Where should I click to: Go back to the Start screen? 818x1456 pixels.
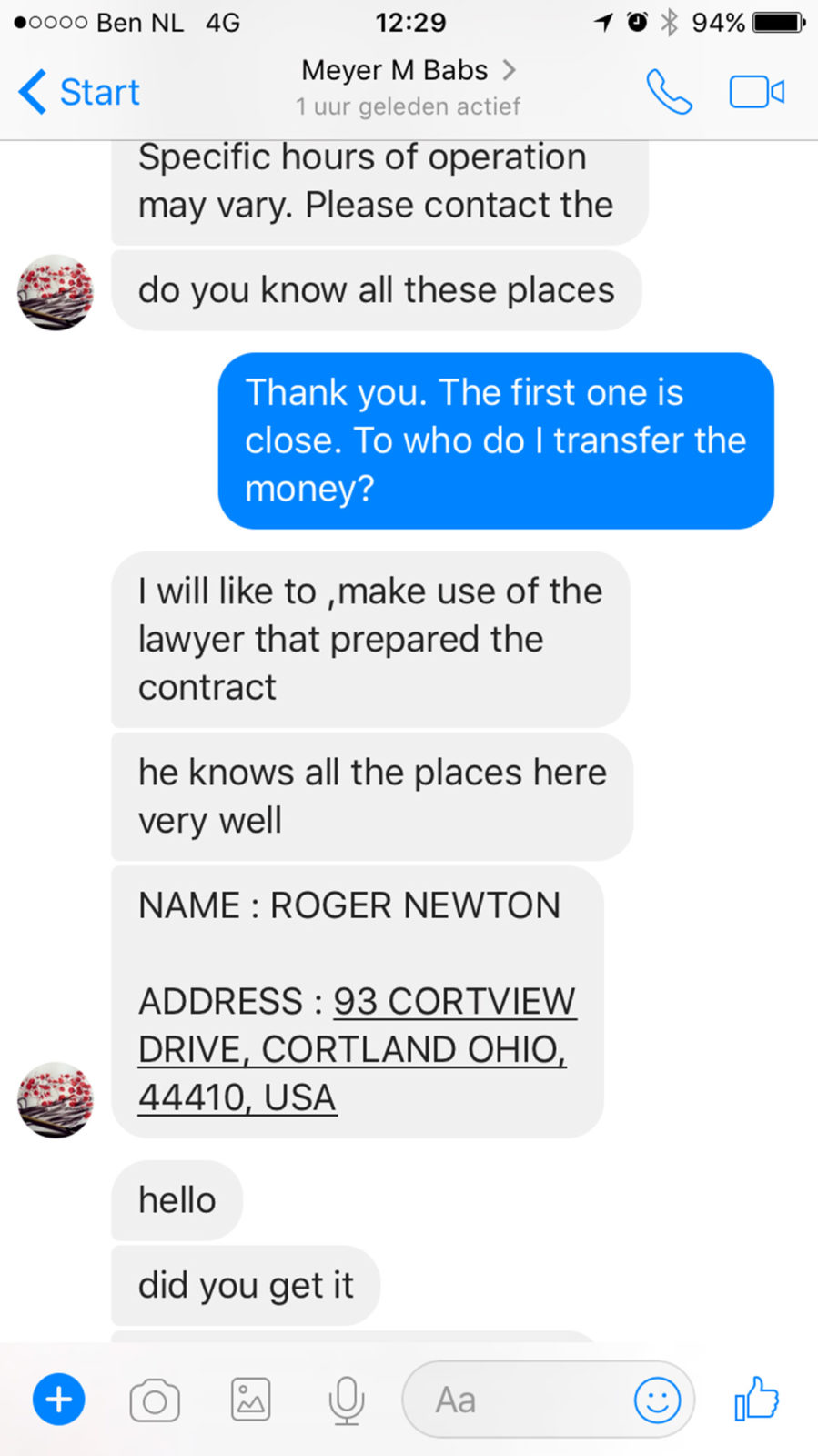pyautogui.click(x=79, y=92)
